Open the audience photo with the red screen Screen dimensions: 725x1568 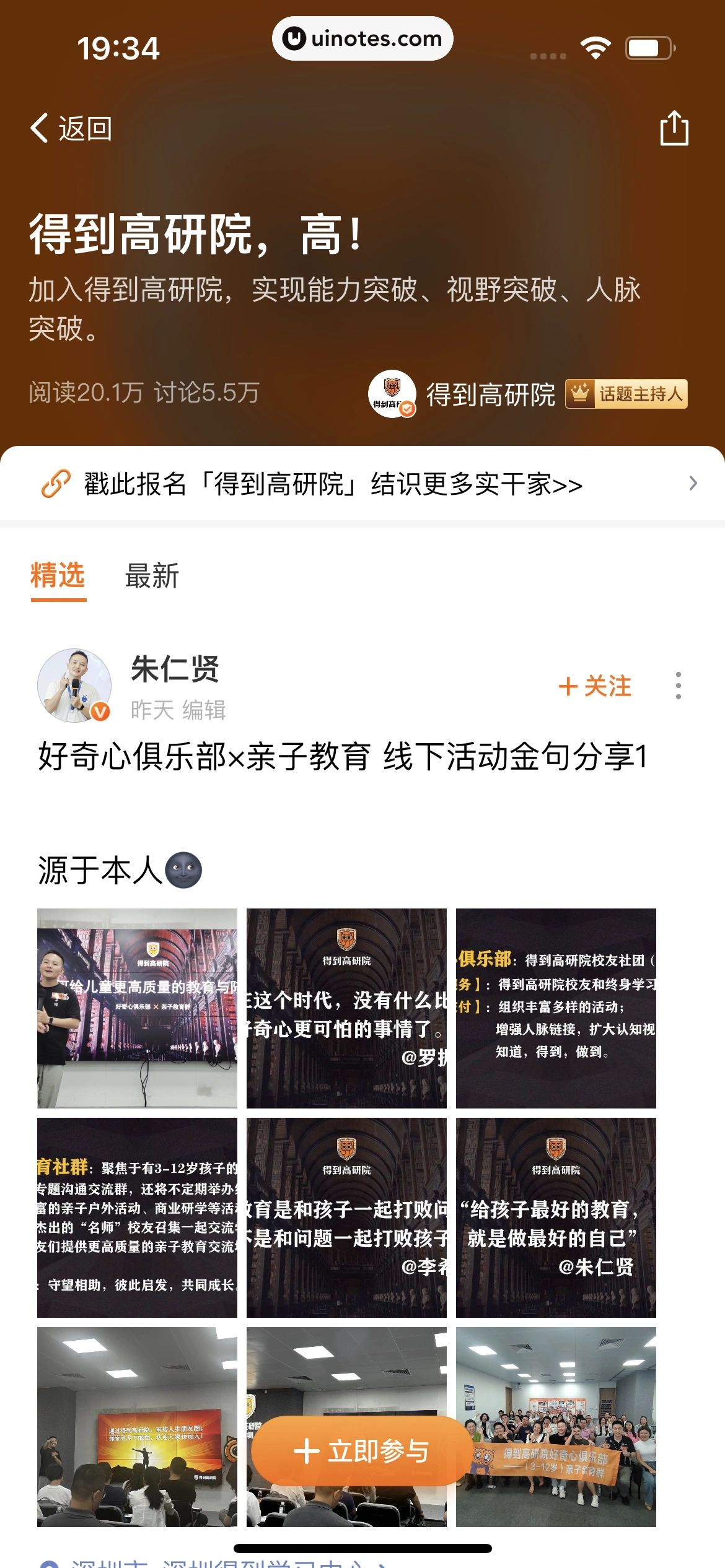point(137,1427)
